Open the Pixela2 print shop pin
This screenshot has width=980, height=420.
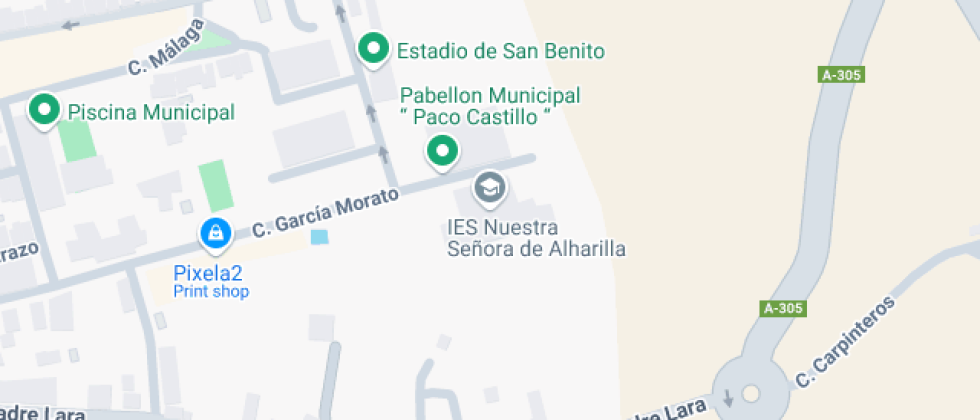215,234
